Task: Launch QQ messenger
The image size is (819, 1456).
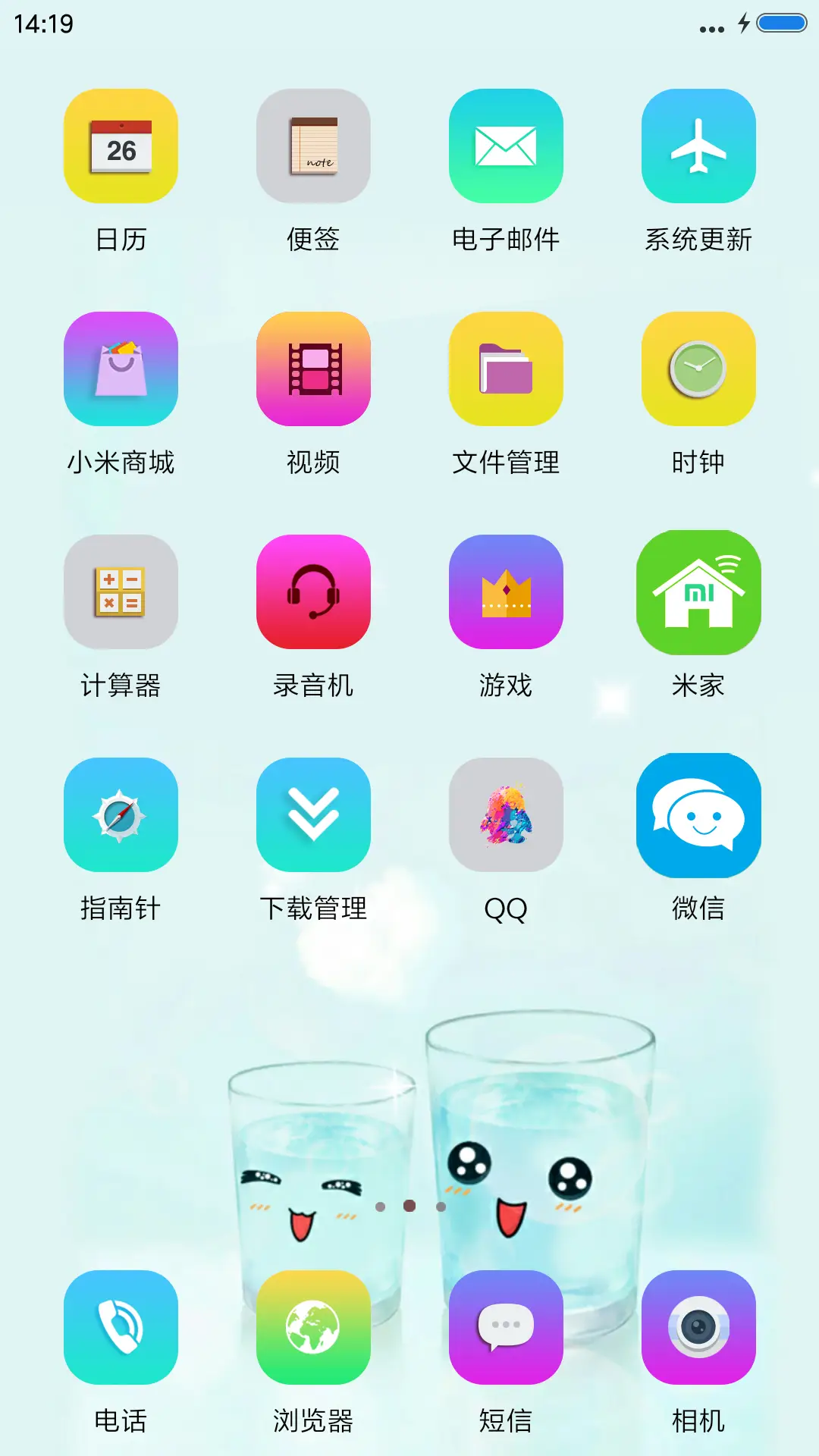Action: [506, 815]
